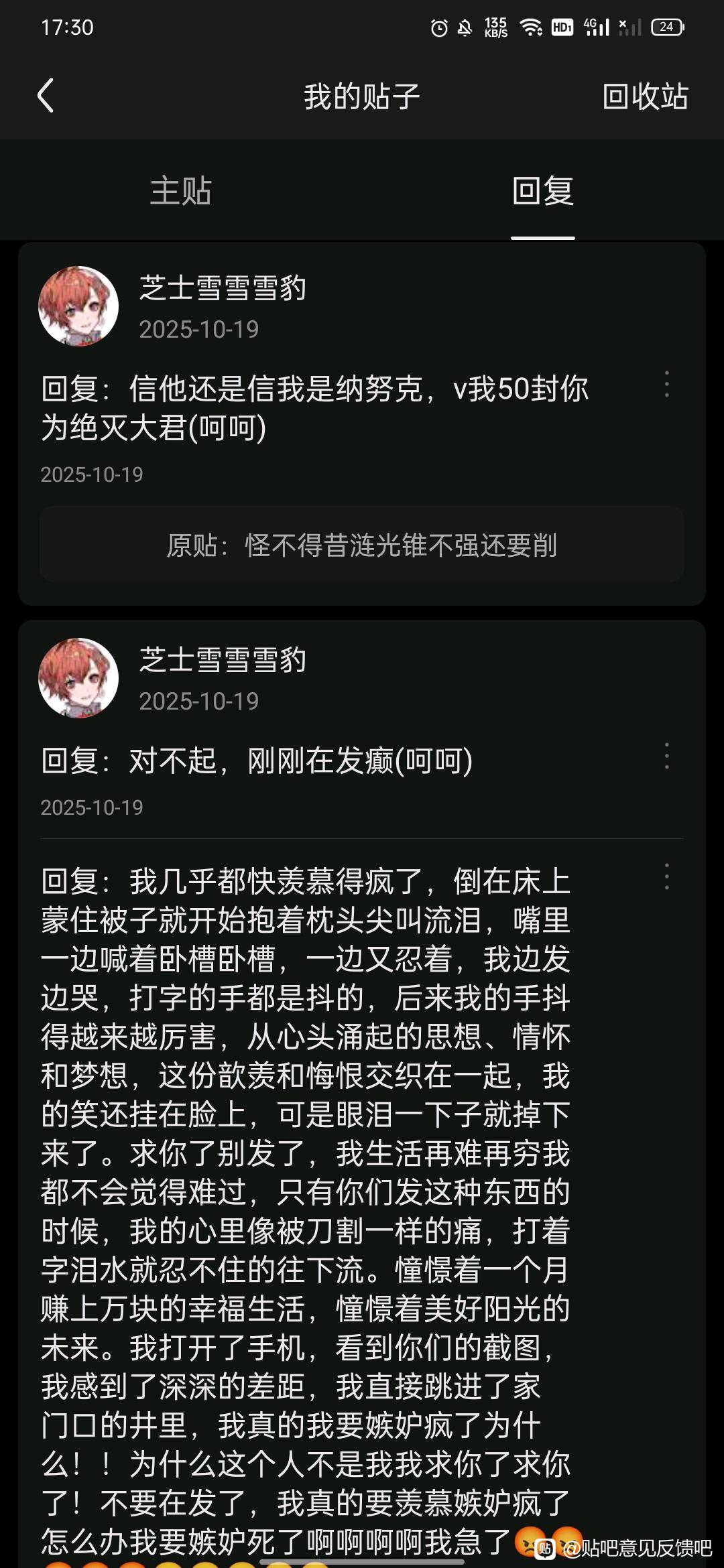Open options for reply 对不起，刚刚在发癫
The width and height of the screenshot is (724, 1568).
[x=666, y=757]
